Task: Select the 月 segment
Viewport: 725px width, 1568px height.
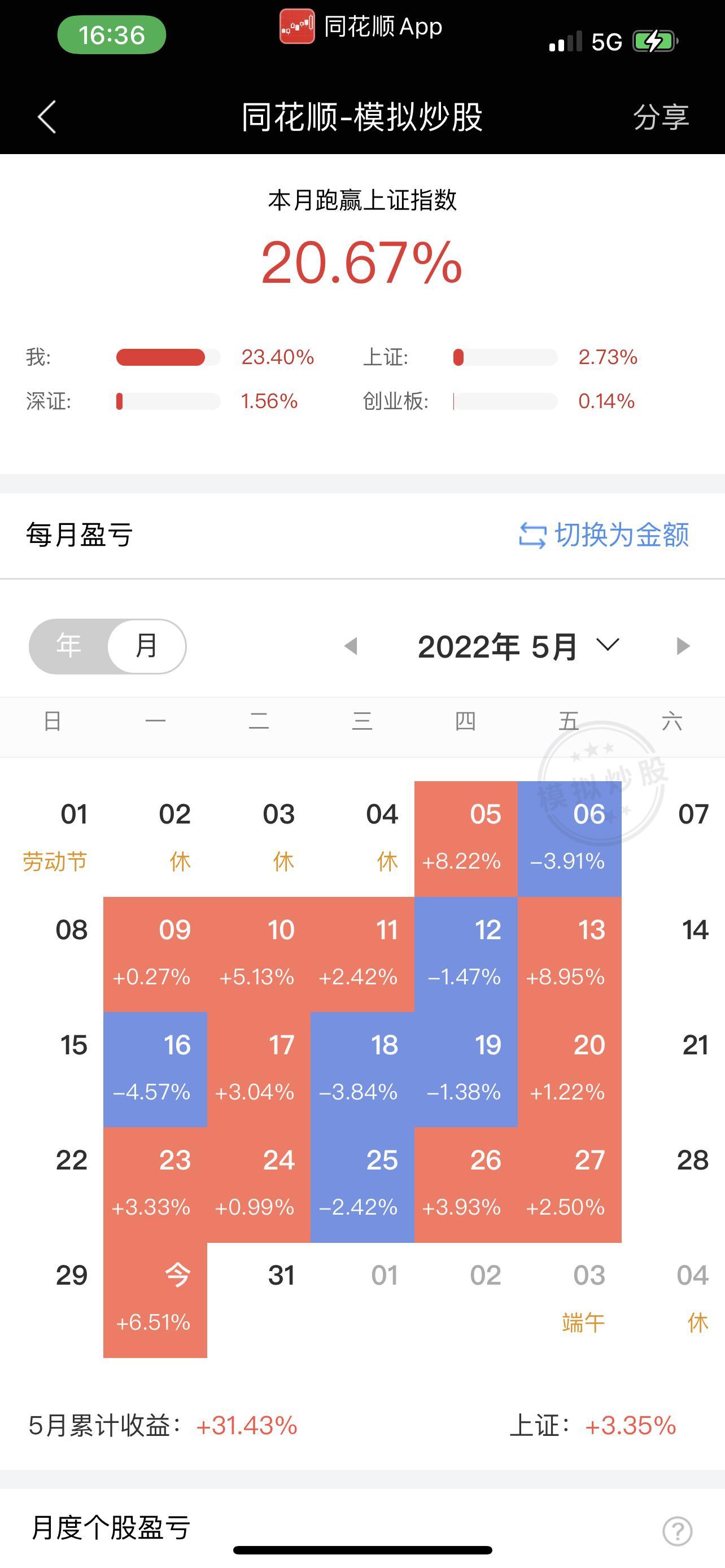Action: click(147, 646)
